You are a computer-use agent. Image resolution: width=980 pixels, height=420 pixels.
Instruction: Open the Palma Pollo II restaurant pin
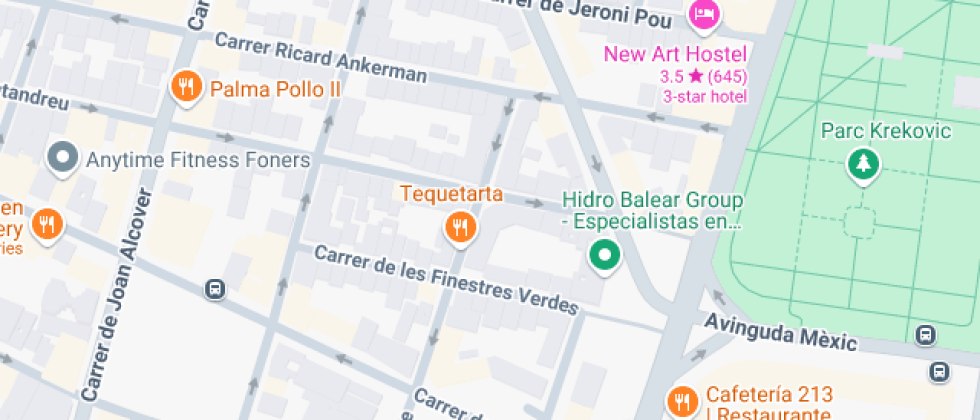click(185, 88)
